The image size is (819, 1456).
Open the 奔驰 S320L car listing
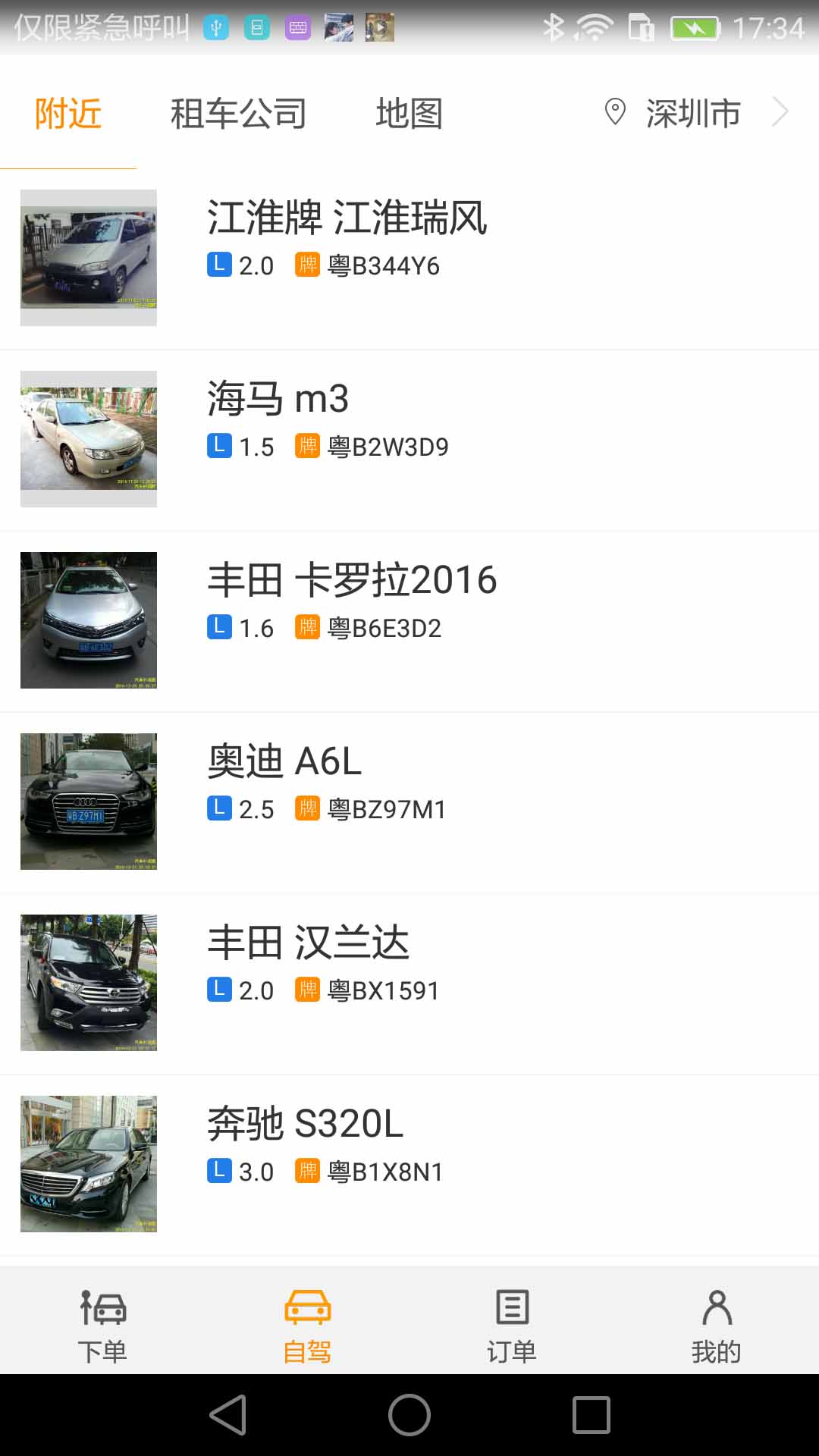tap(409, 1165)
